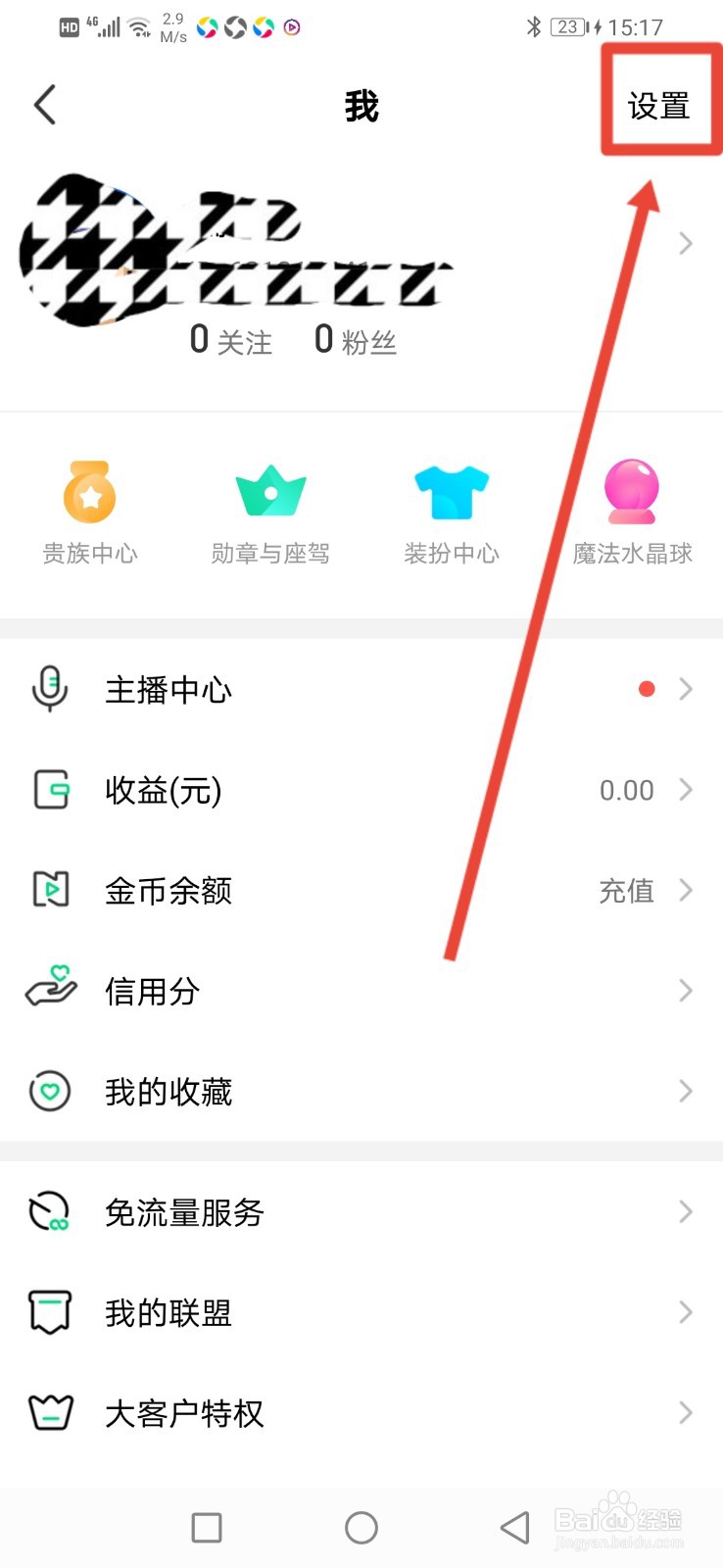
Task: Tap the 我的收藏 heart icon
Action: point(49,1091)
